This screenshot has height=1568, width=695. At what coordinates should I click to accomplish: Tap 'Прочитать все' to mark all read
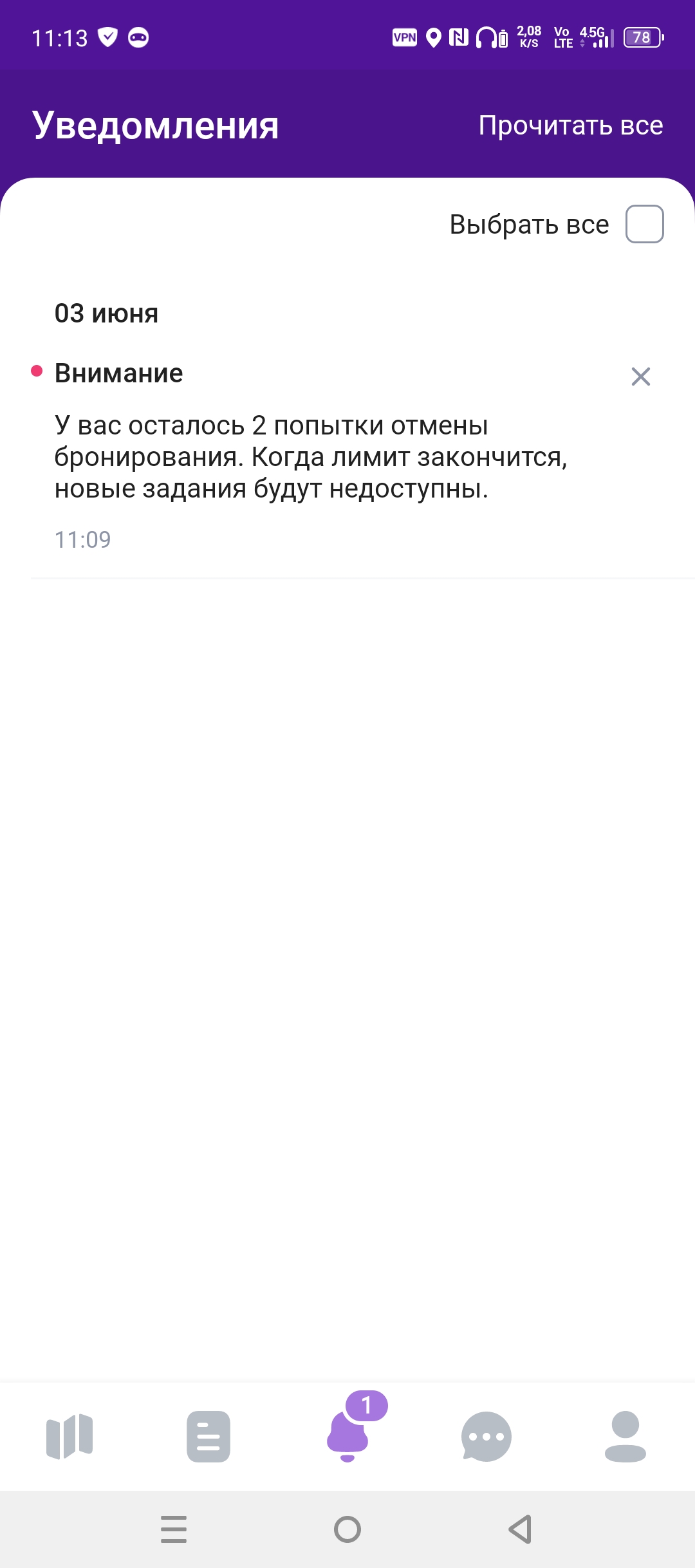[570, 126]
